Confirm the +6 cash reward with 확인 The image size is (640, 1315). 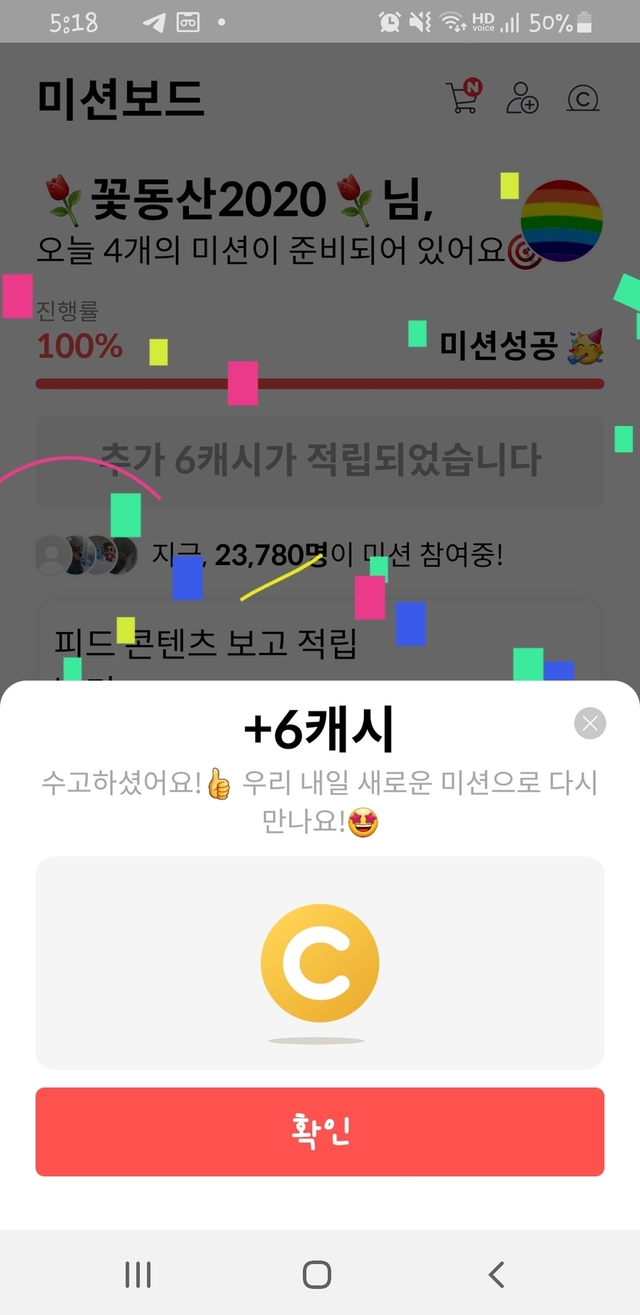[320, 1131]
